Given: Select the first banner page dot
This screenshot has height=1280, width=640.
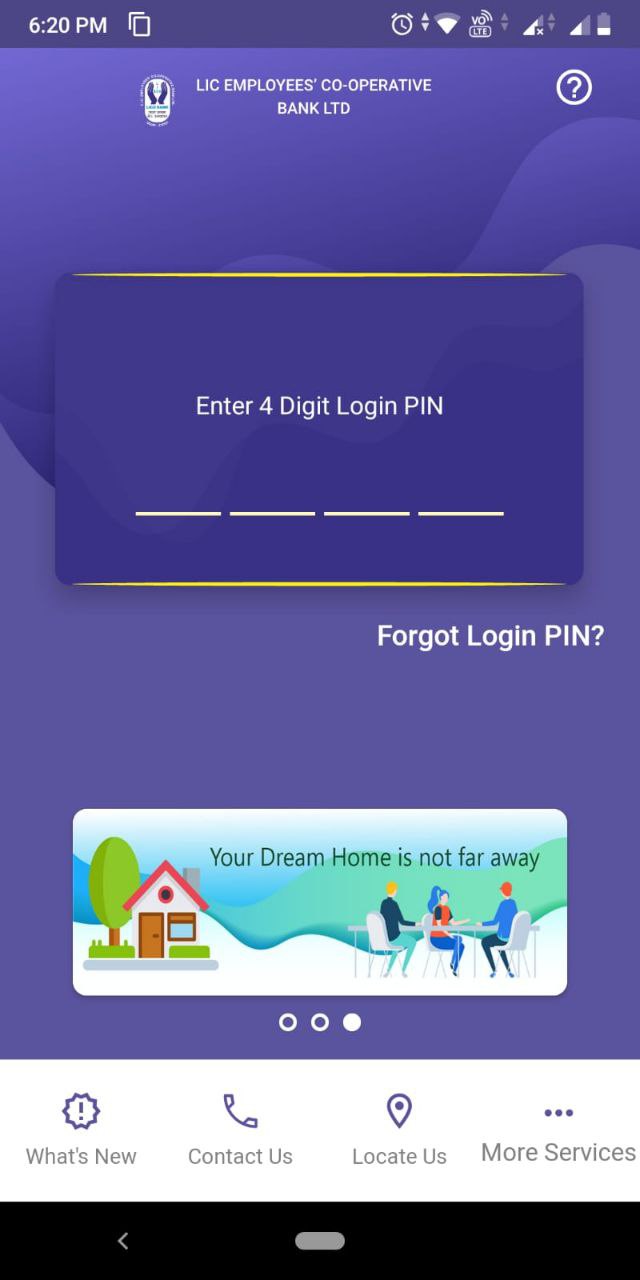Looking at the screenshot, I should pos(288,1022).
